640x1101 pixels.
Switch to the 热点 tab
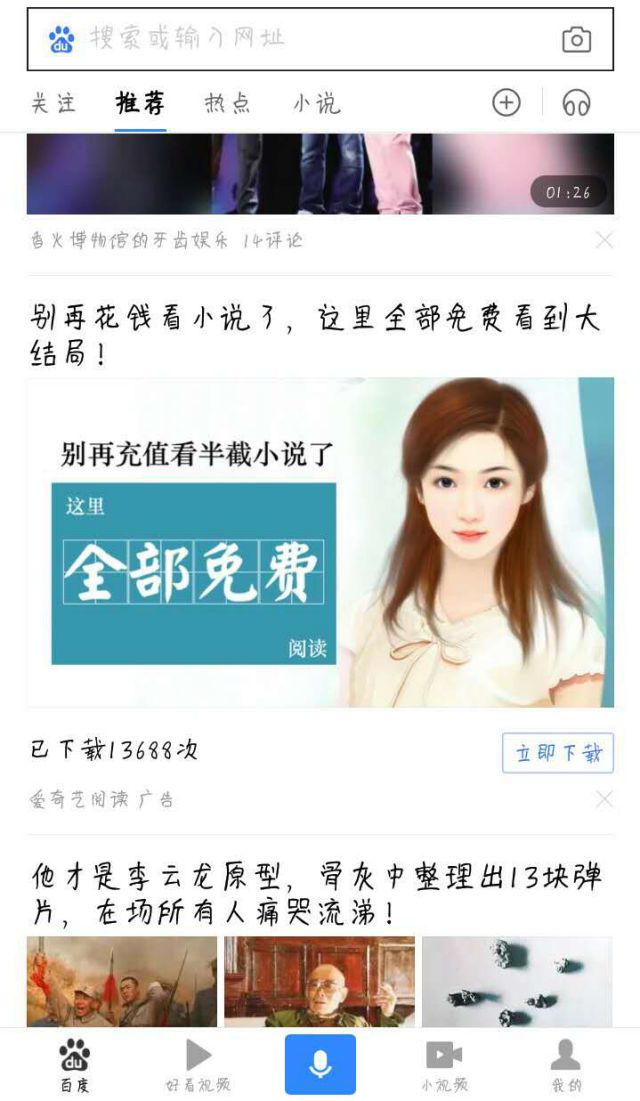click(227, 103)
